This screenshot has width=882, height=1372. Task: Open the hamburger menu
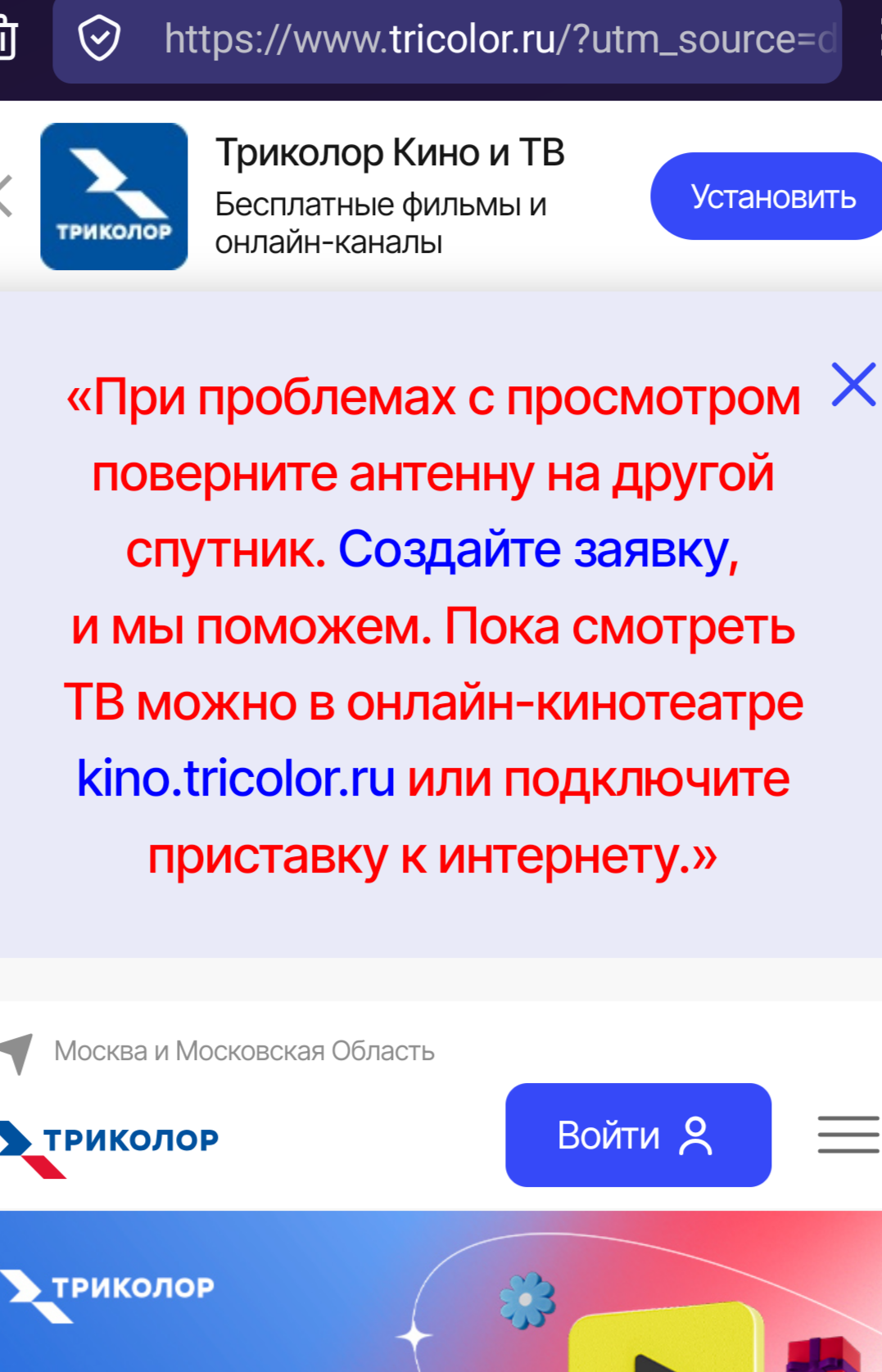(x=848, y=1135)
